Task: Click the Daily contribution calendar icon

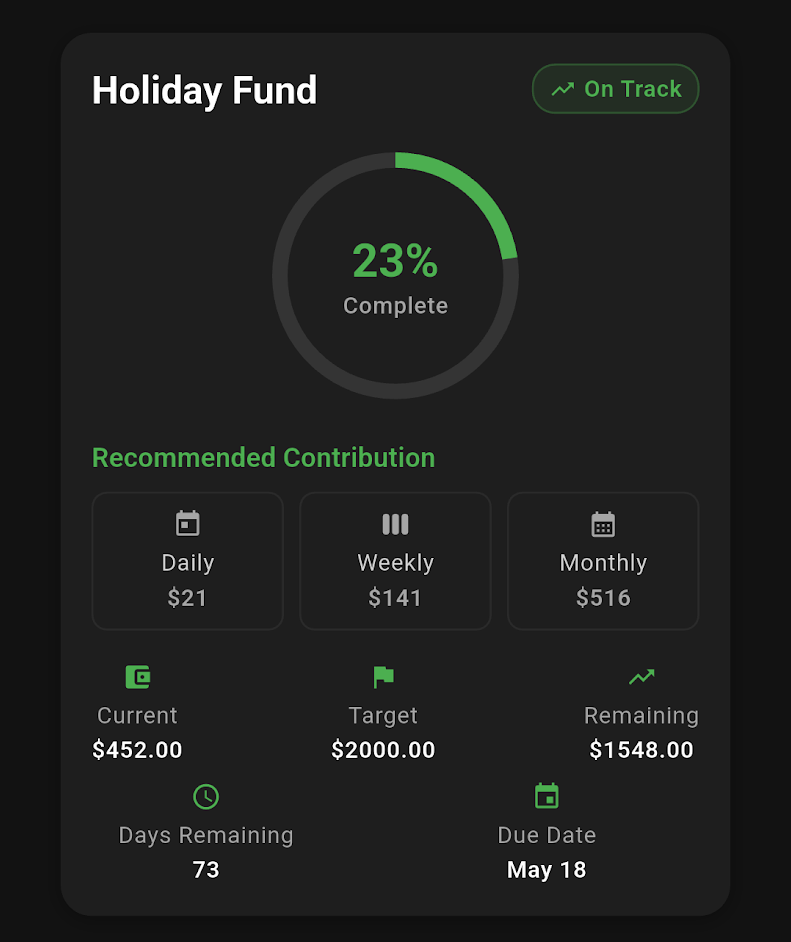Action: pos(187,522)
